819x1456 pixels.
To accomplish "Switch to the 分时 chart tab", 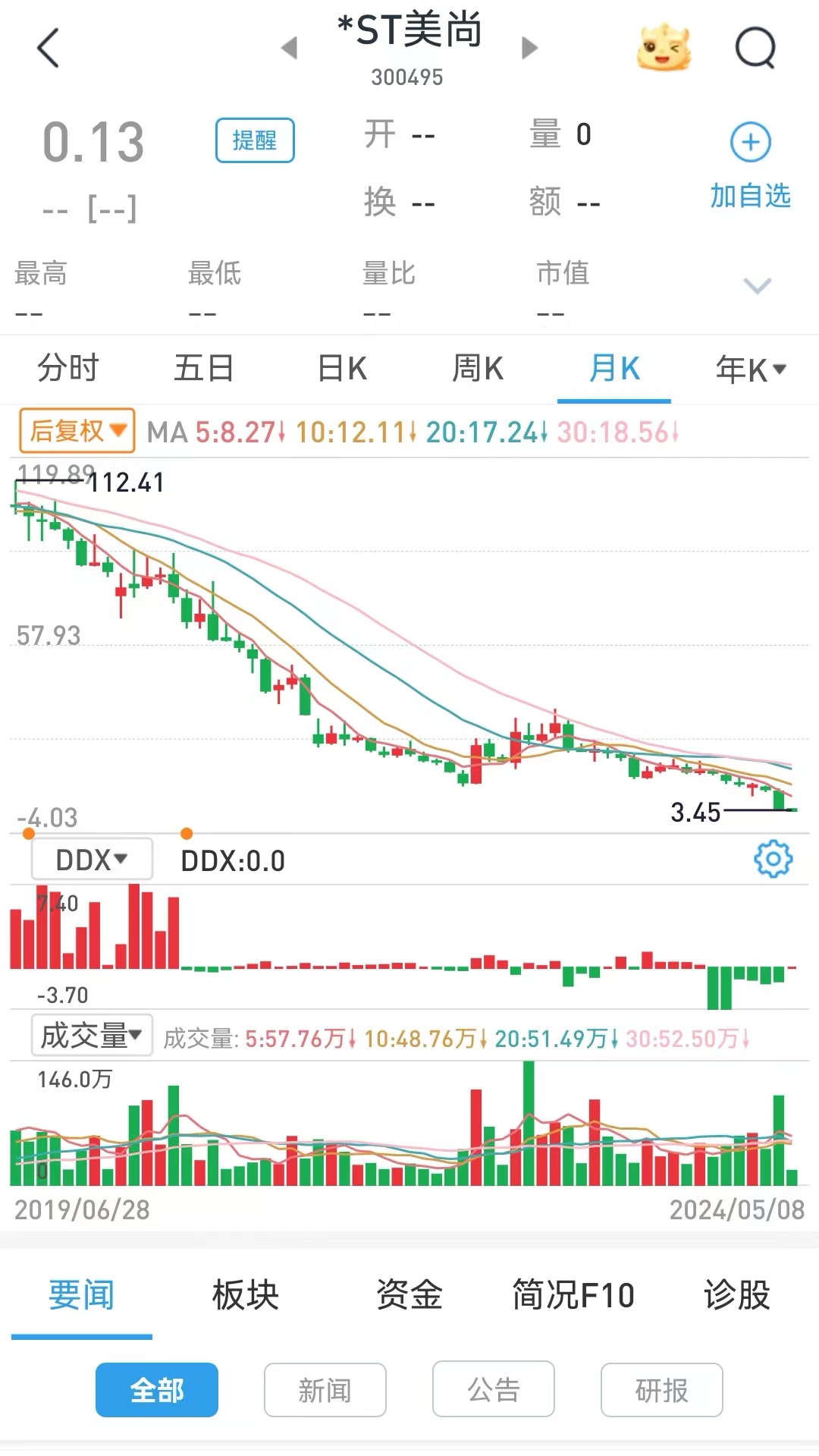I will (68, 369).
